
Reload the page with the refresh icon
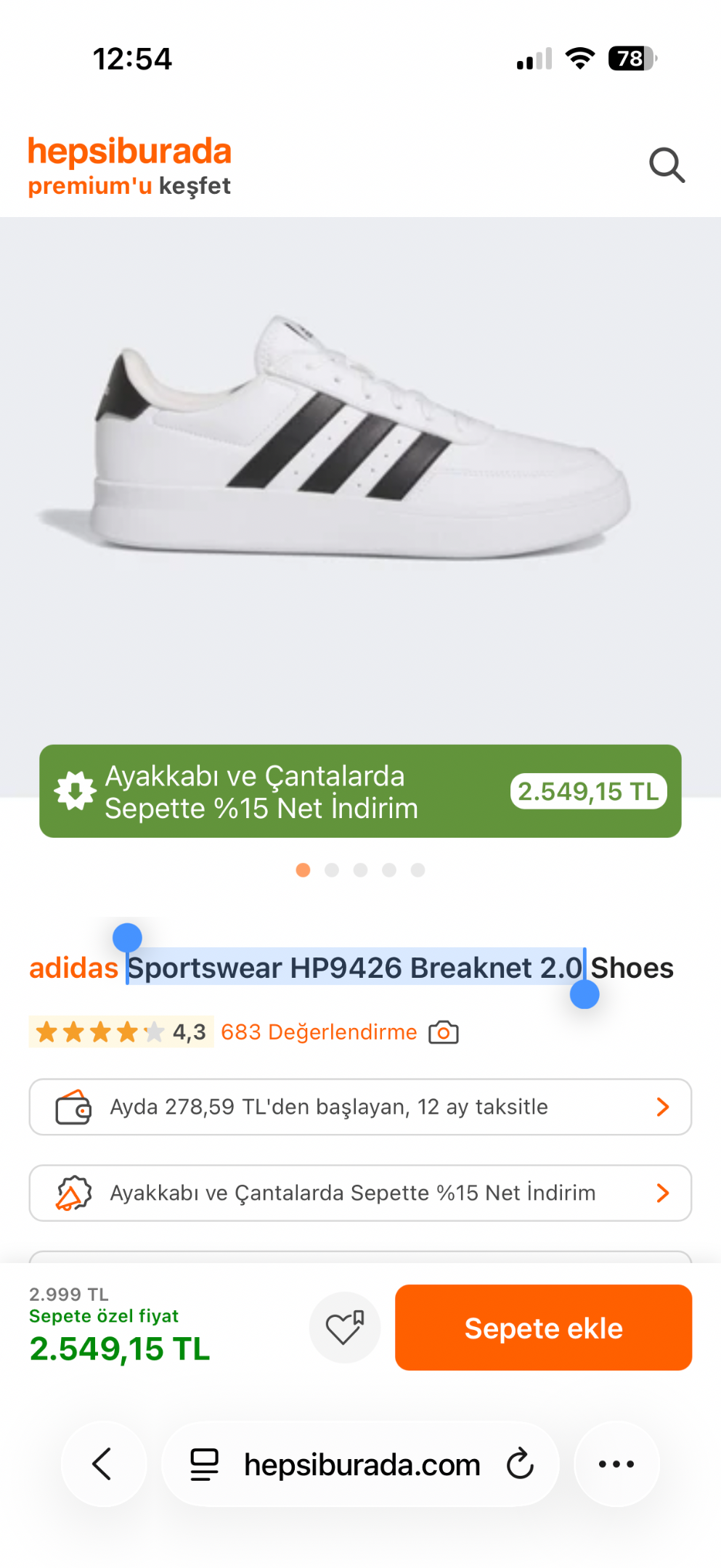point(520,1463)
